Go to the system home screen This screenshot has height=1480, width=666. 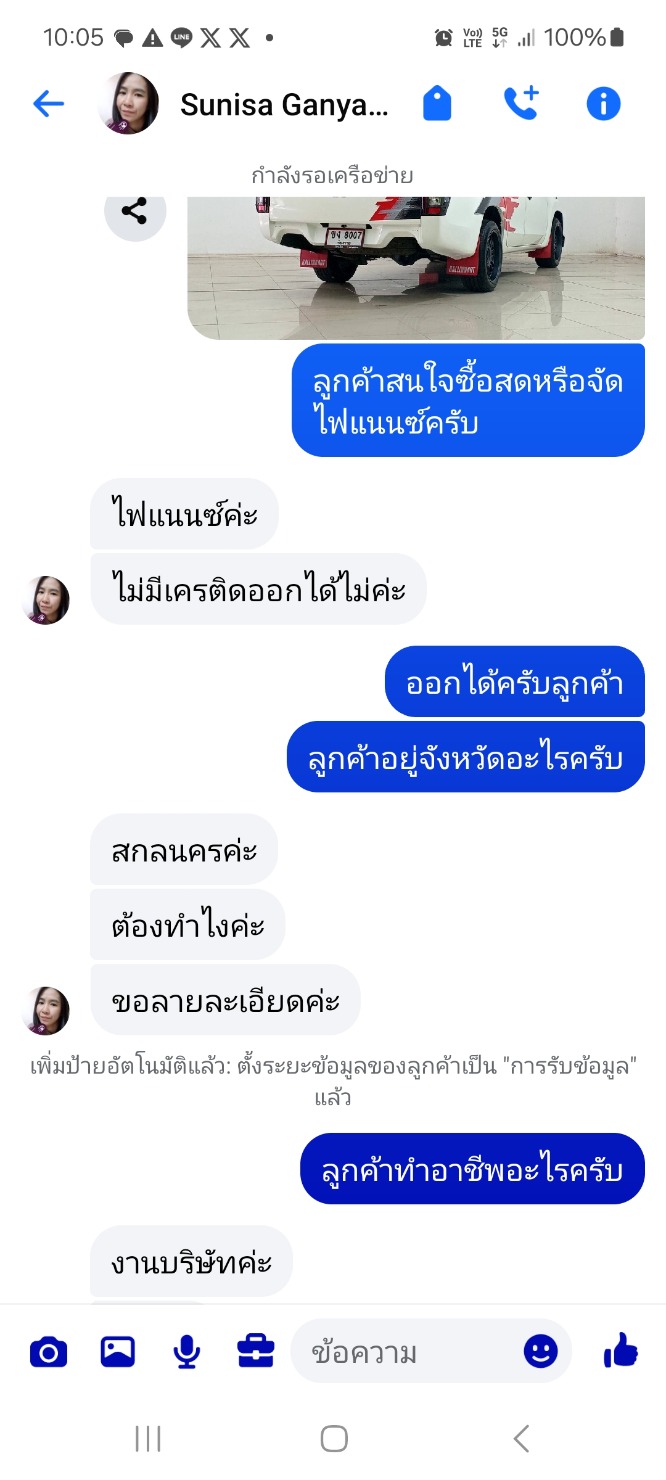tap(334, 1439)
